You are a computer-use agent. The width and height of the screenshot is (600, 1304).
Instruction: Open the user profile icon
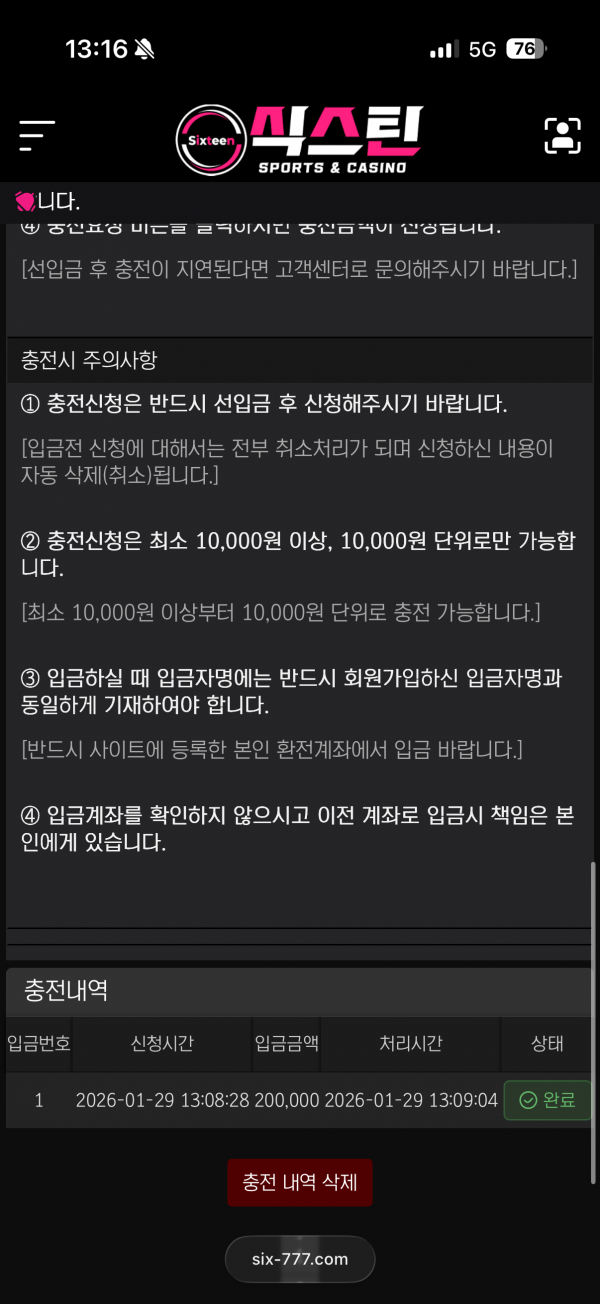tap(562, 136)
